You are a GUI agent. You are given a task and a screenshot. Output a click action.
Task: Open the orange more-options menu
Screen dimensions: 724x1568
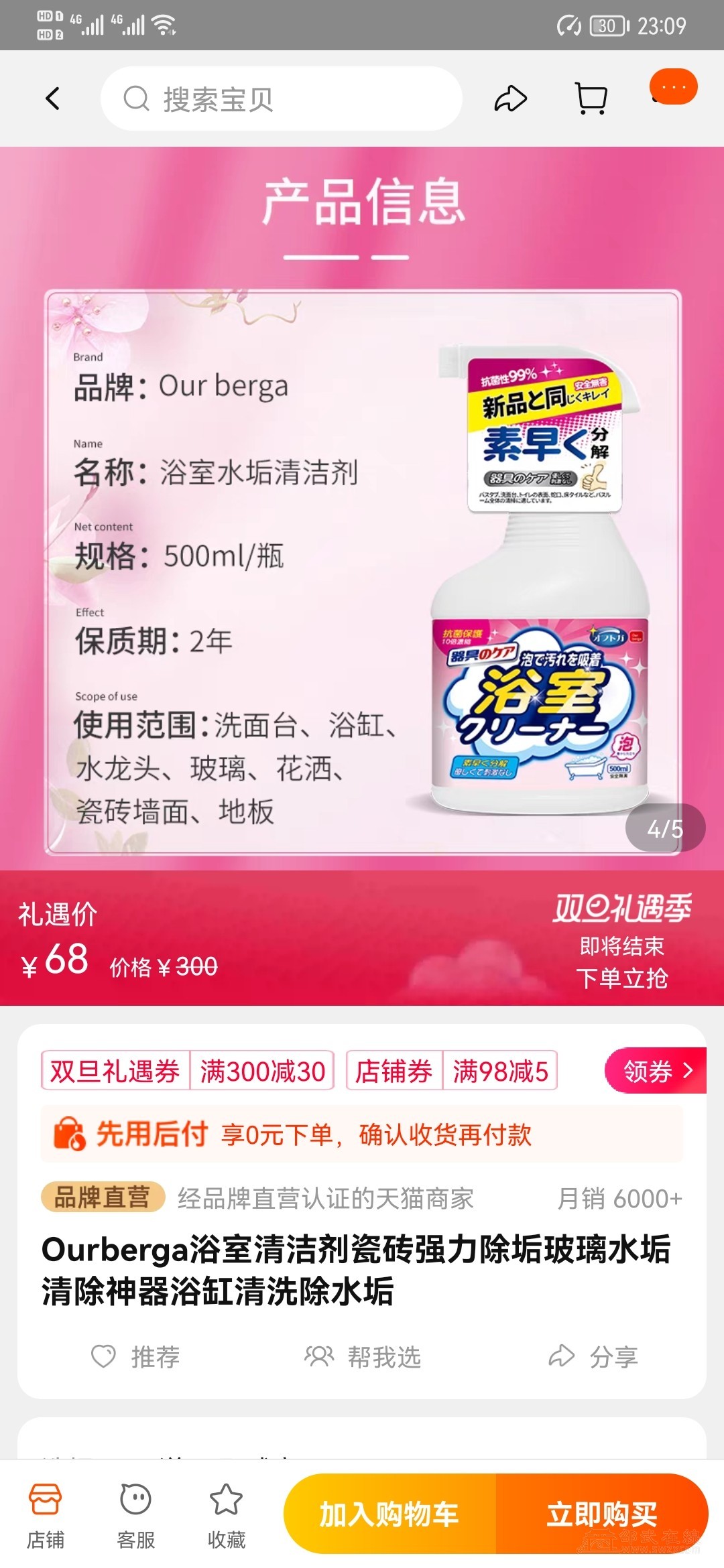673,87
